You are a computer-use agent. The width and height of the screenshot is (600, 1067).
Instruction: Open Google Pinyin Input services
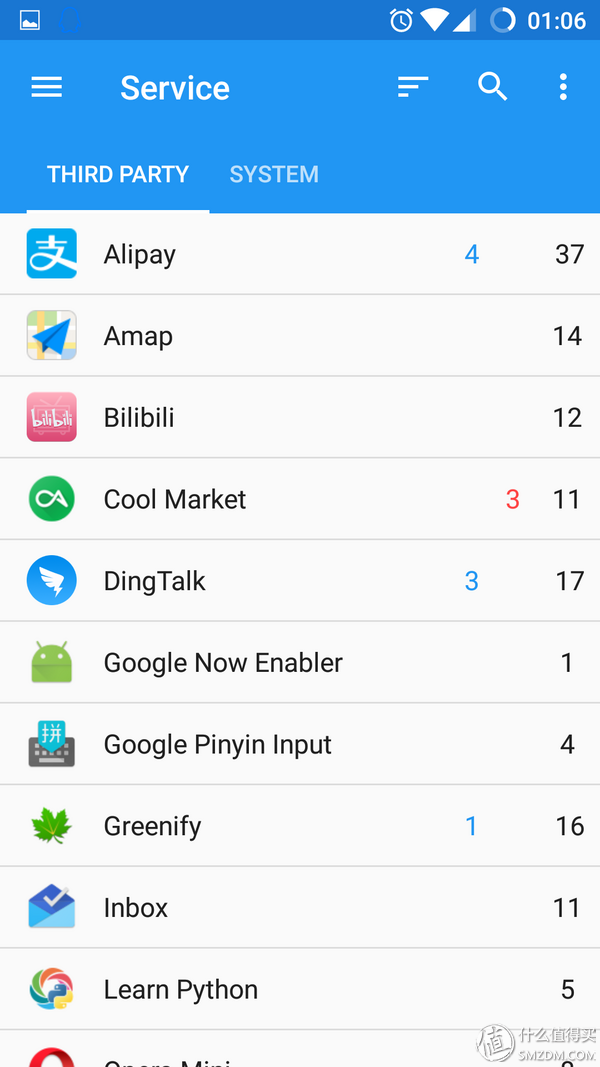(300, 744)
